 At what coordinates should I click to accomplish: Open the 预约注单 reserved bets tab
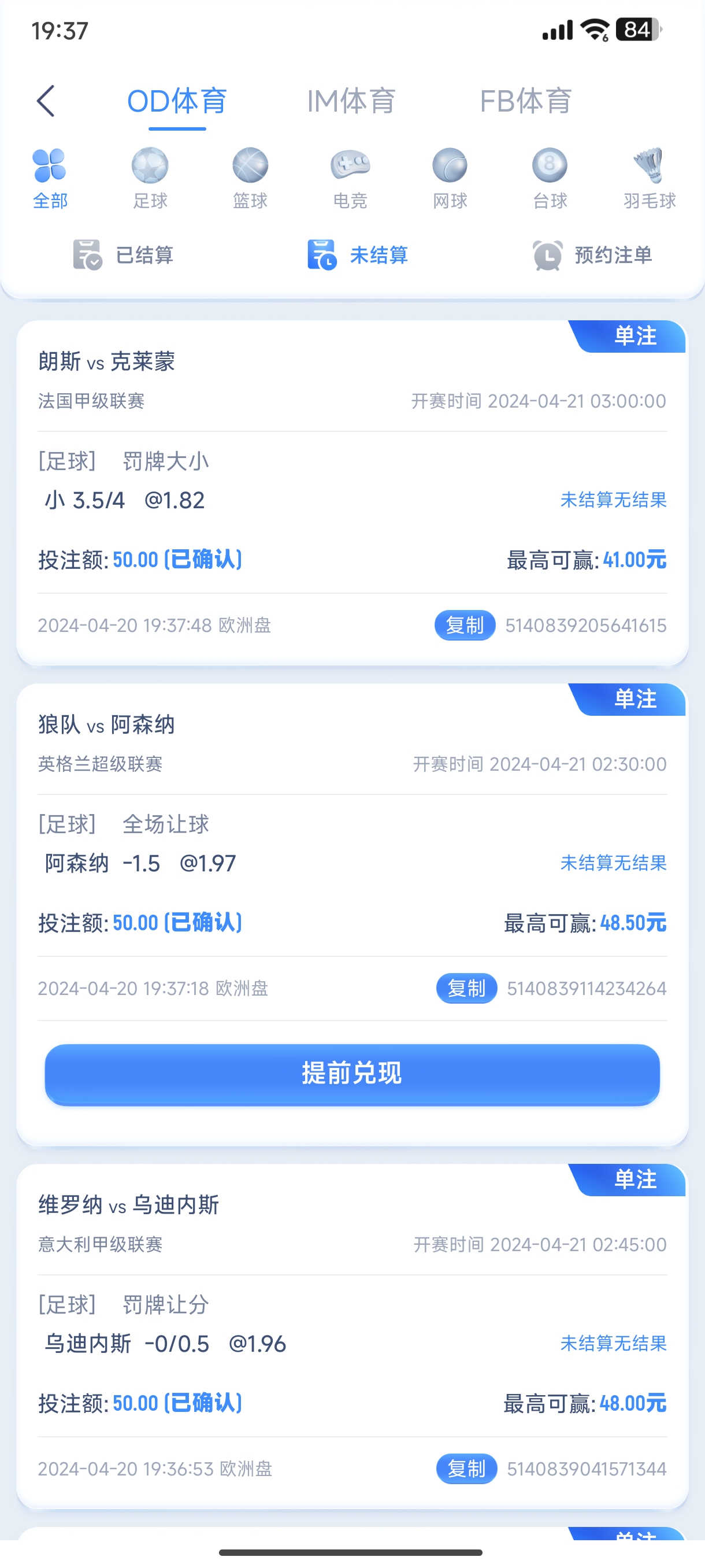pos(592,255)
